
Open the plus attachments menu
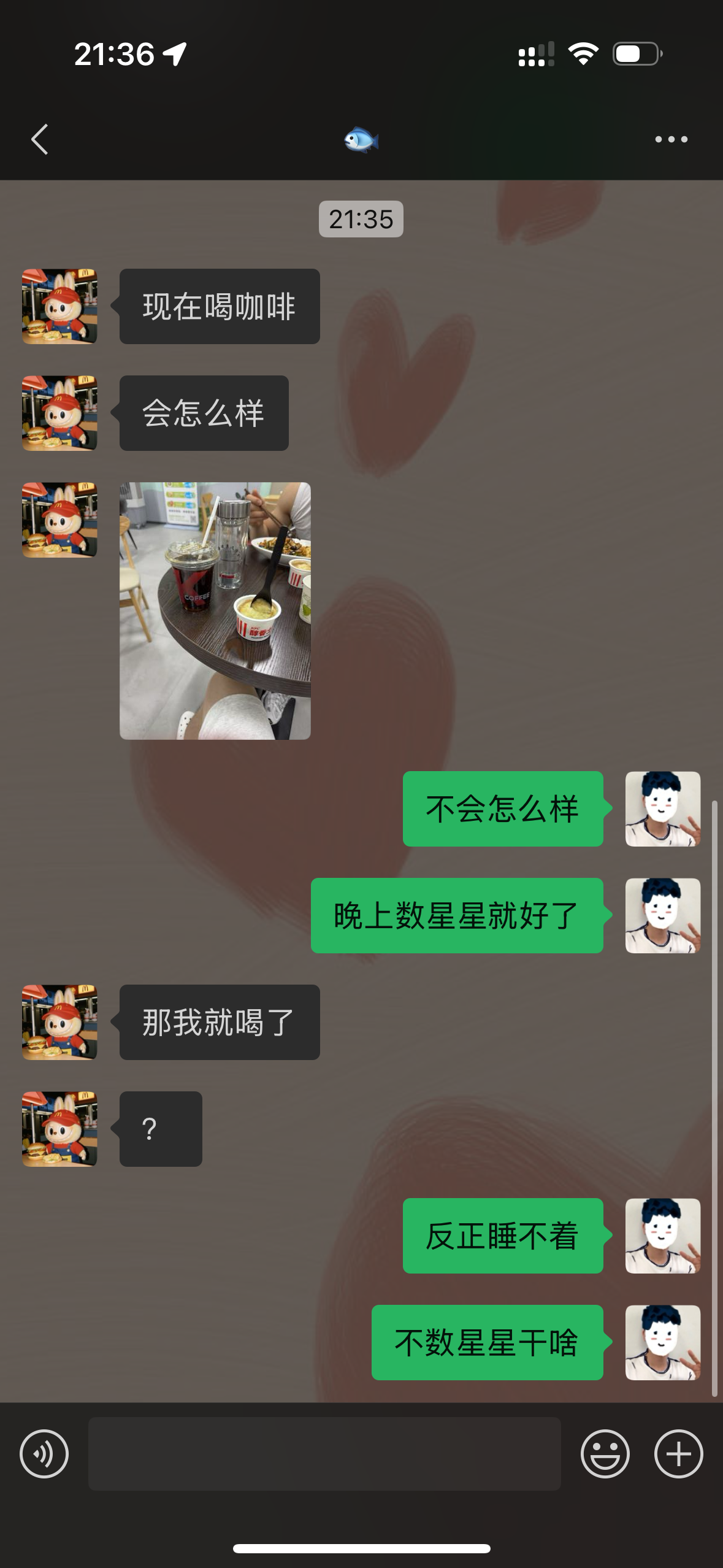(x=679, y=1453)
